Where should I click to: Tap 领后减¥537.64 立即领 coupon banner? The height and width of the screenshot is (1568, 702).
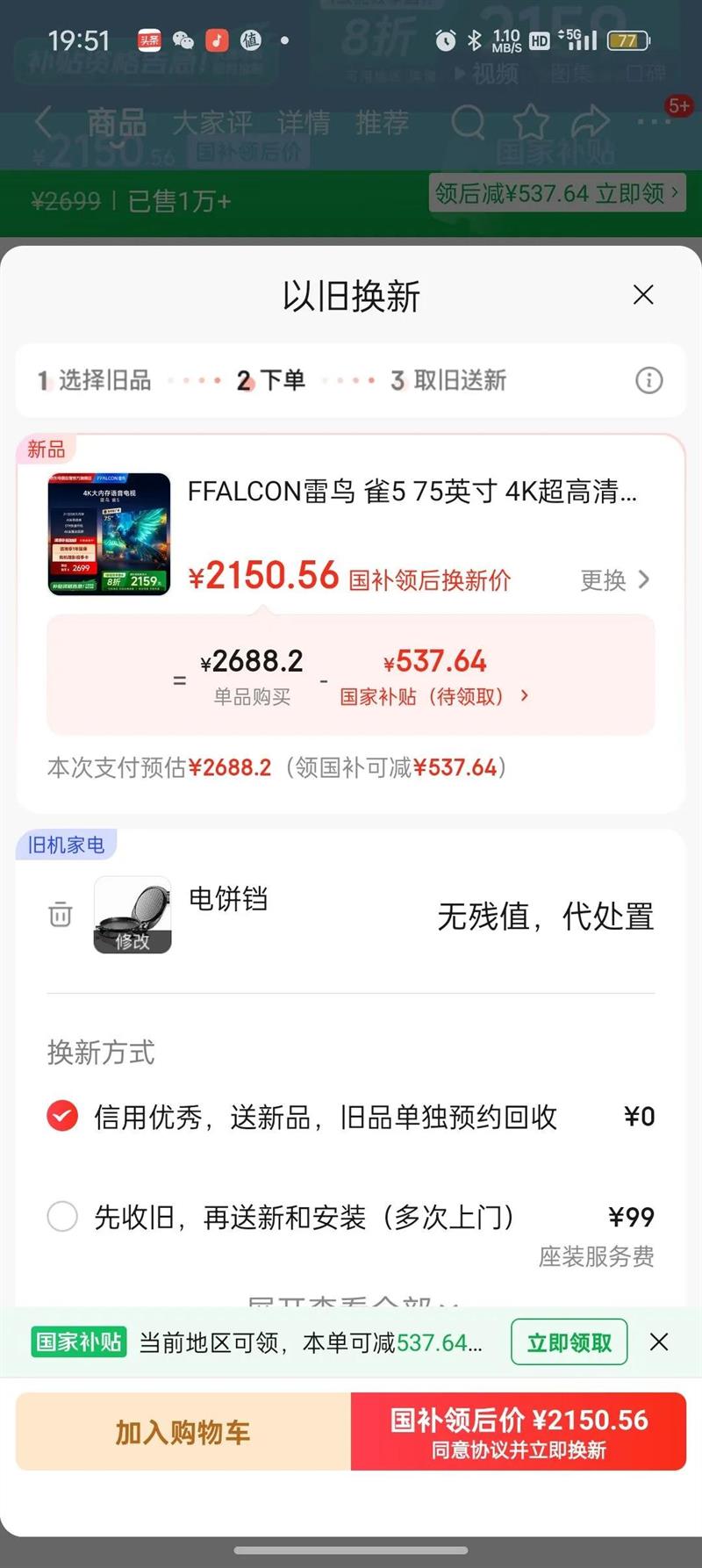click(557, 193)
